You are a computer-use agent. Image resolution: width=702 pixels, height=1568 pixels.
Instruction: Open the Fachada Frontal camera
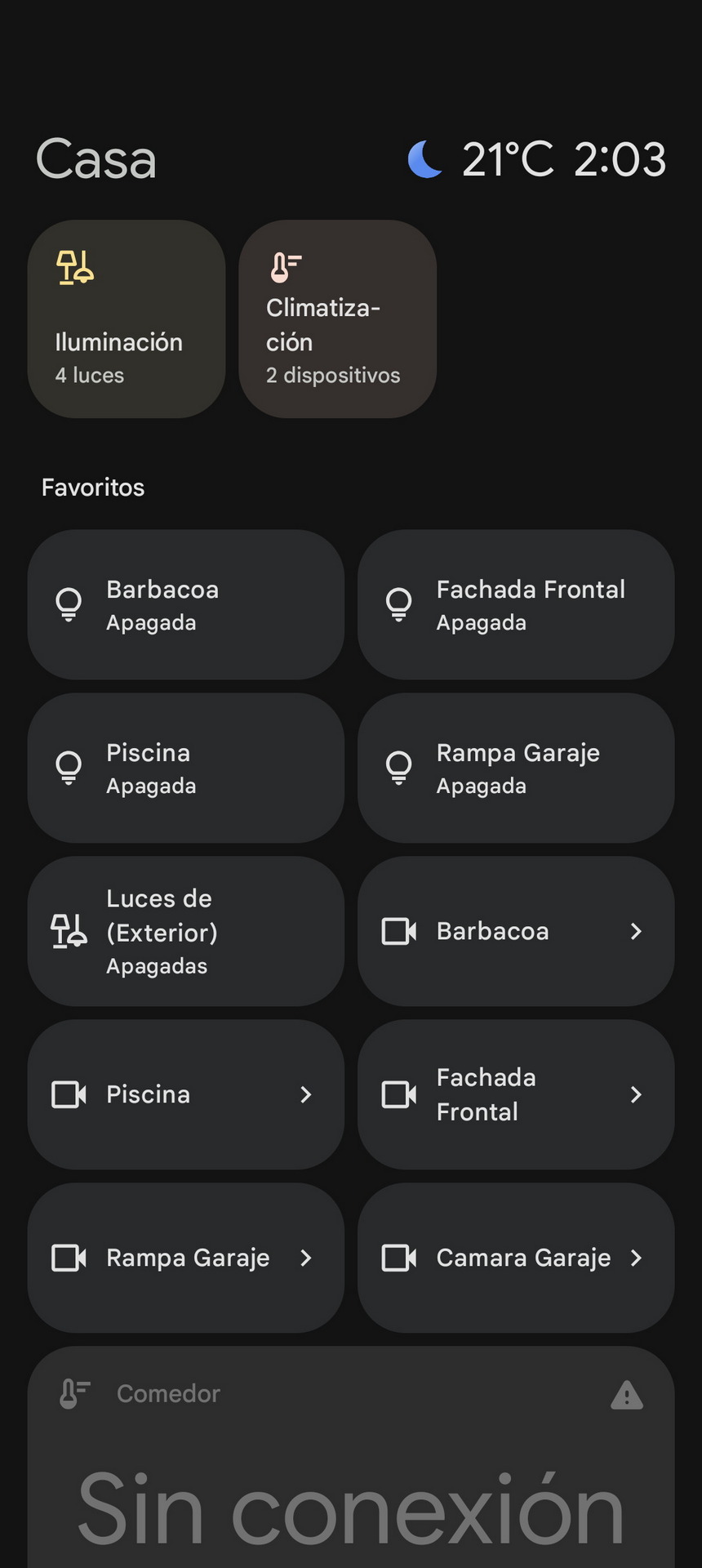point(516,1094)
